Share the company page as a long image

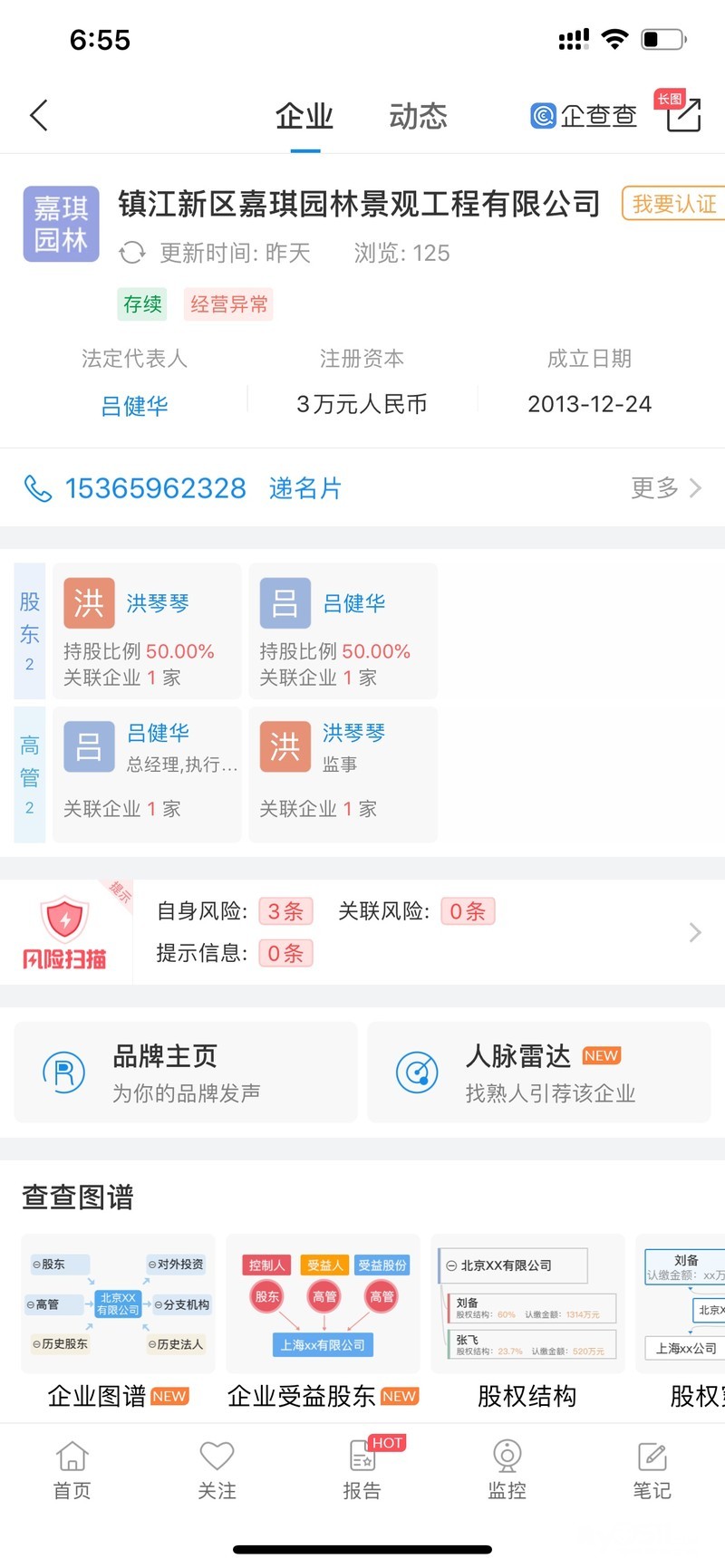(682, 114)
